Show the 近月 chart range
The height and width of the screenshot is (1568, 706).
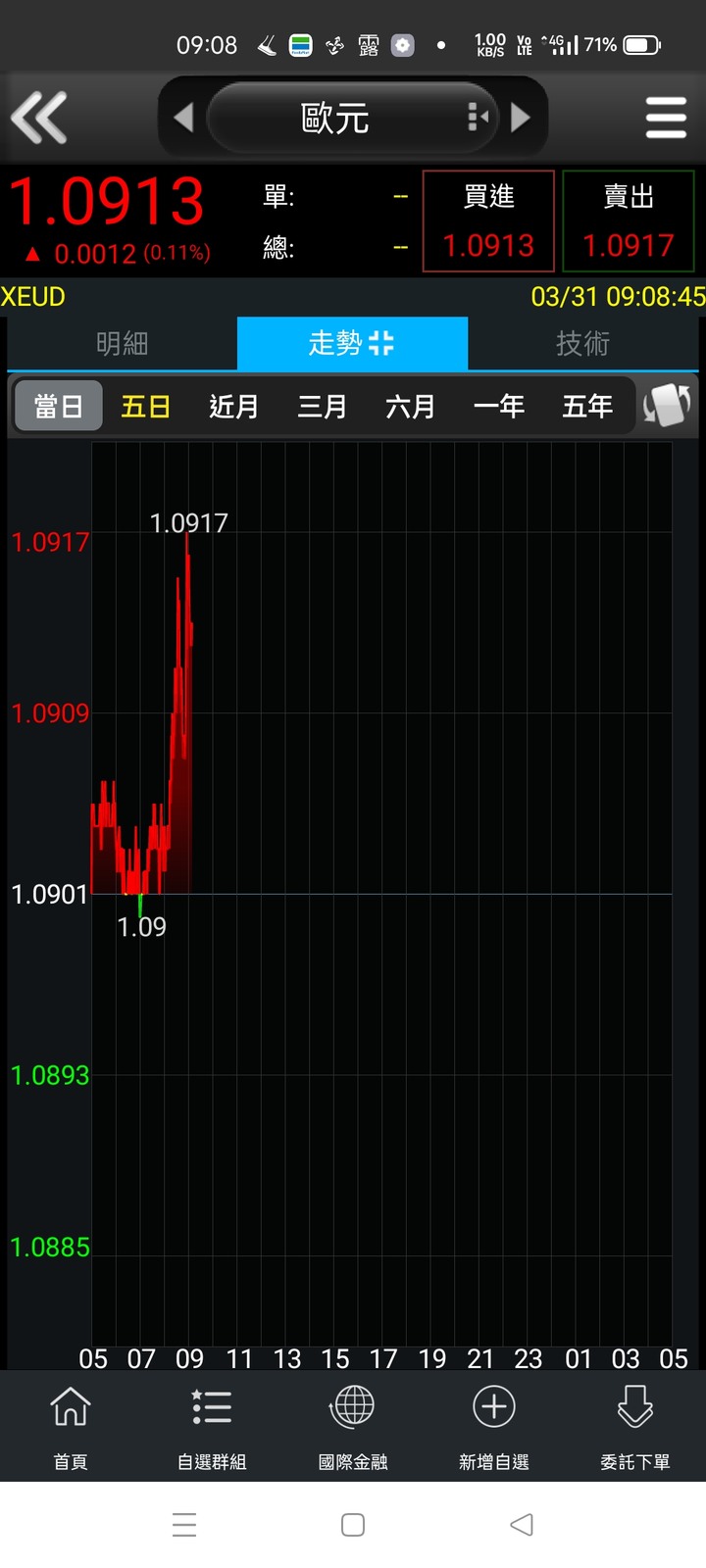(234, 406)
